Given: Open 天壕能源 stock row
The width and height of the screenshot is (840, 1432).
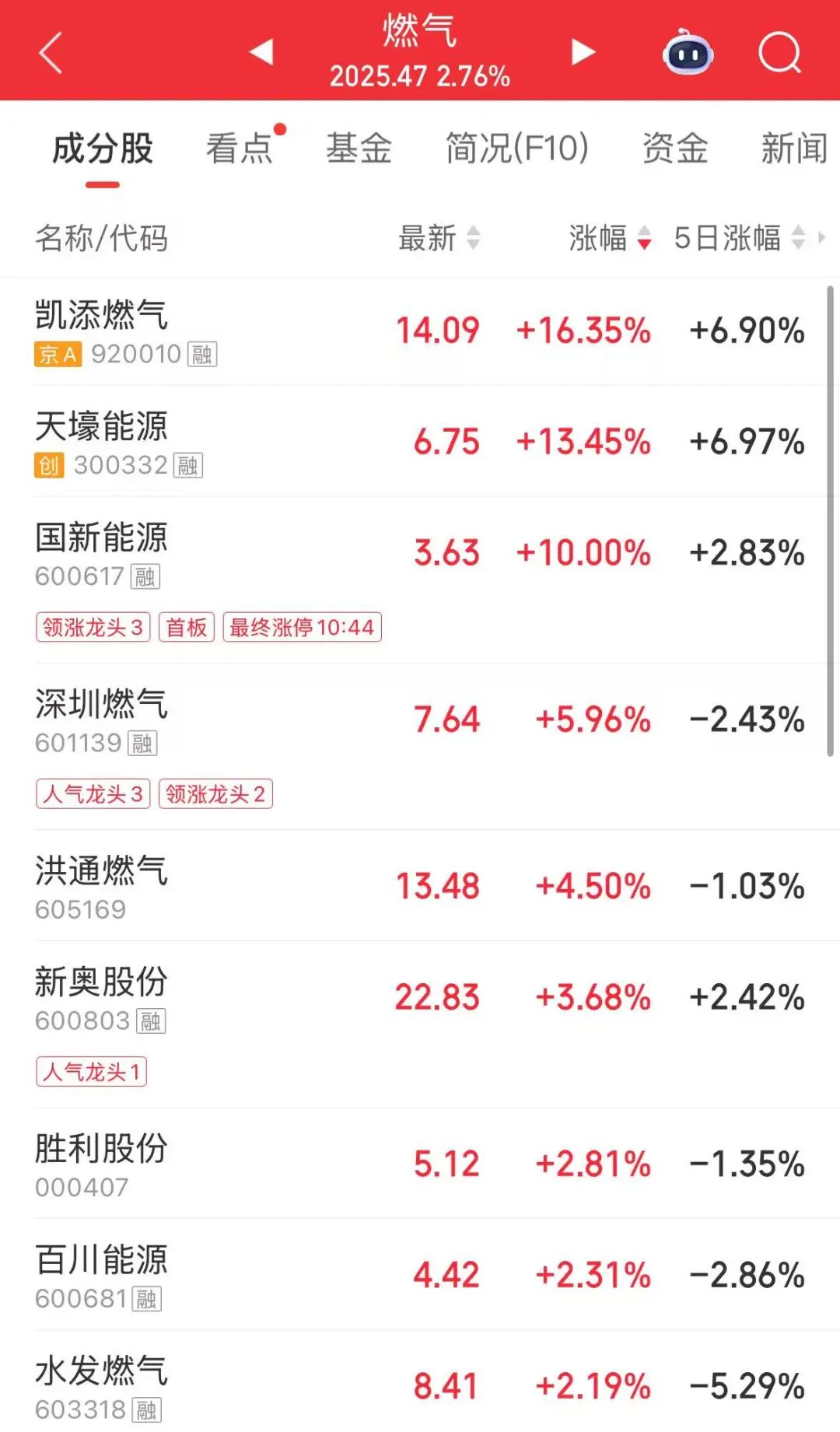Looking at the screenshot, I should 102,427.
